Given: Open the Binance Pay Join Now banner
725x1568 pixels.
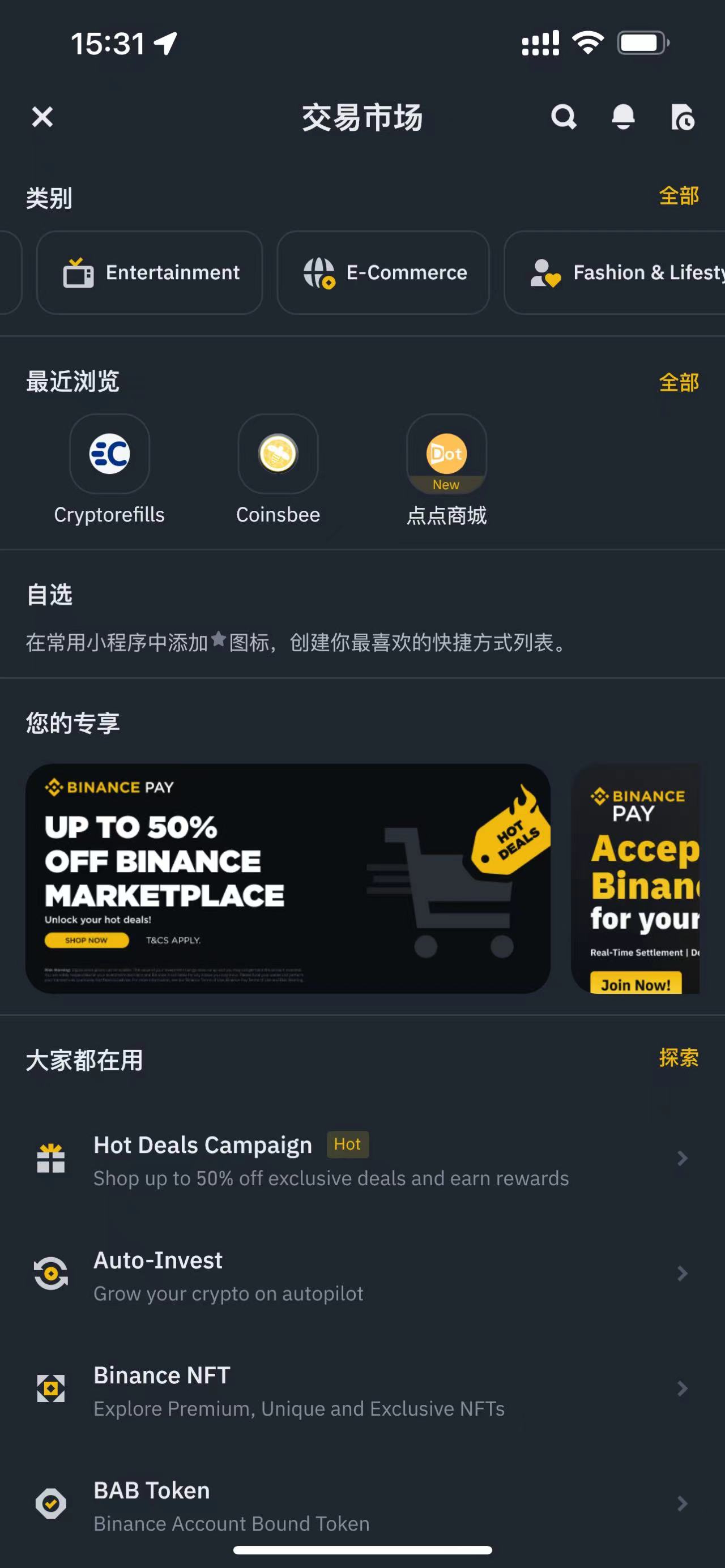Looking at the screenshot, I should [635, 878].
